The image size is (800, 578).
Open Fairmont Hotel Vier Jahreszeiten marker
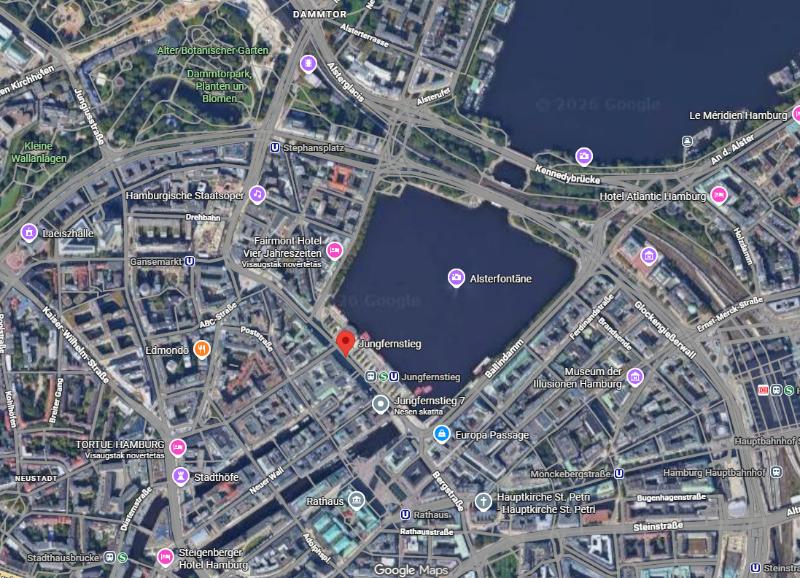(x=334, y=250)
